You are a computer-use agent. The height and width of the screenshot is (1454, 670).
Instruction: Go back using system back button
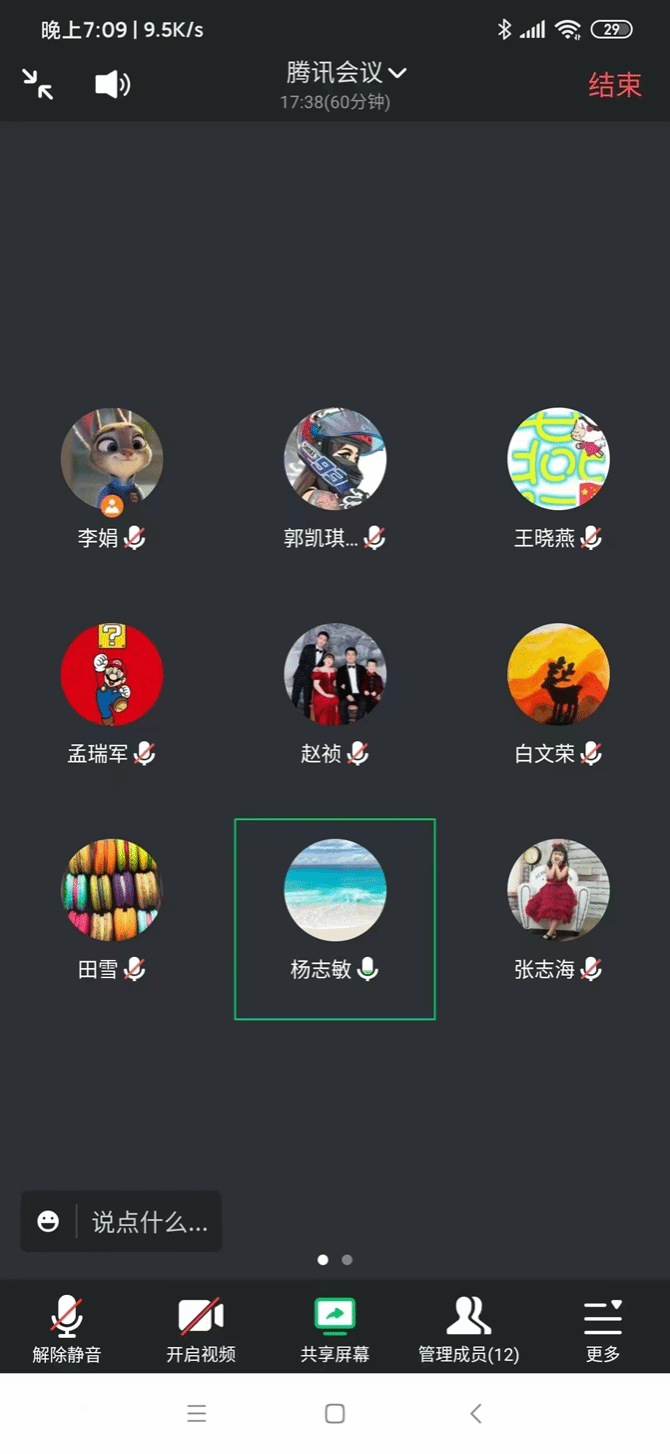click(x=476, y=1413)
